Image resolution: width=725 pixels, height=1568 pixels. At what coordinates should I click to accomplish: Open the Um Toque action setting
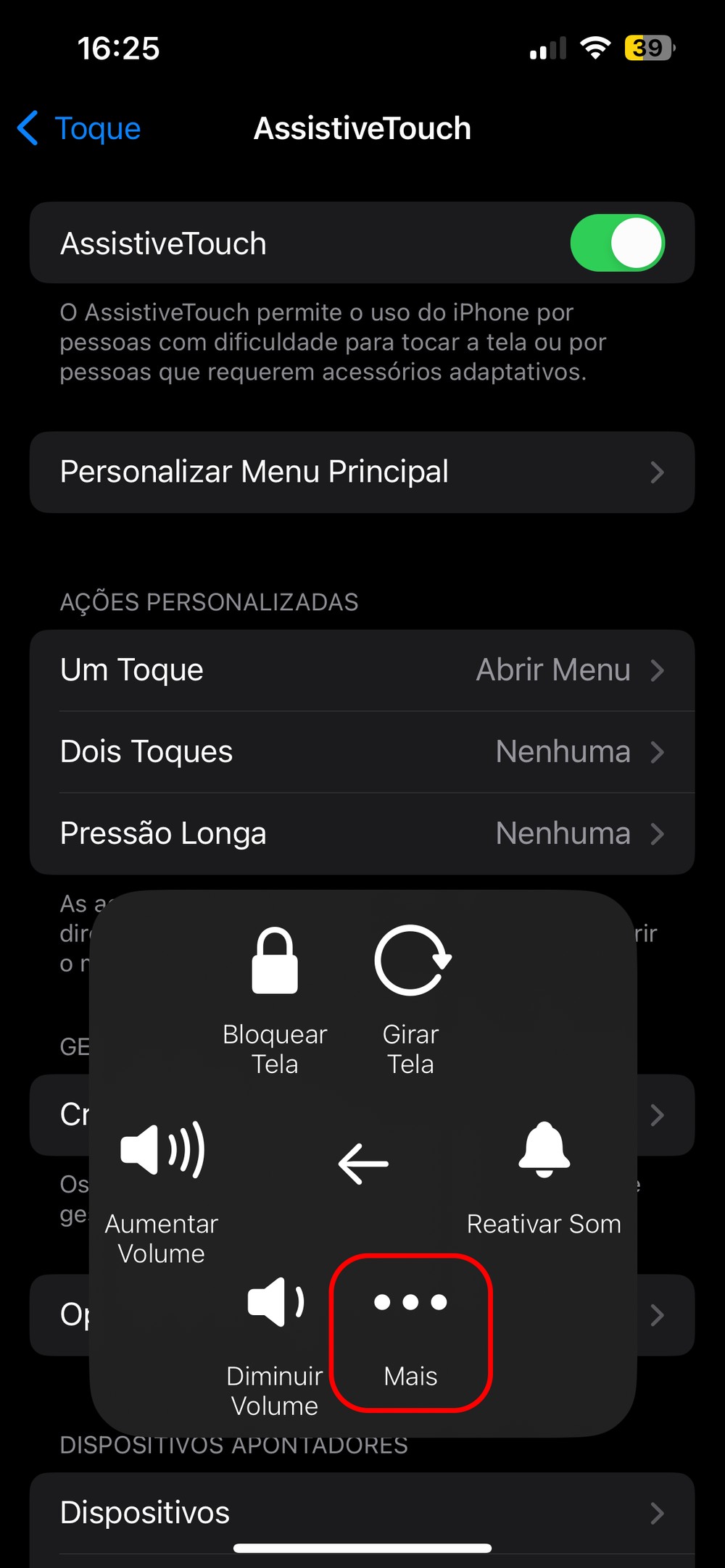(x=362, y=670)
